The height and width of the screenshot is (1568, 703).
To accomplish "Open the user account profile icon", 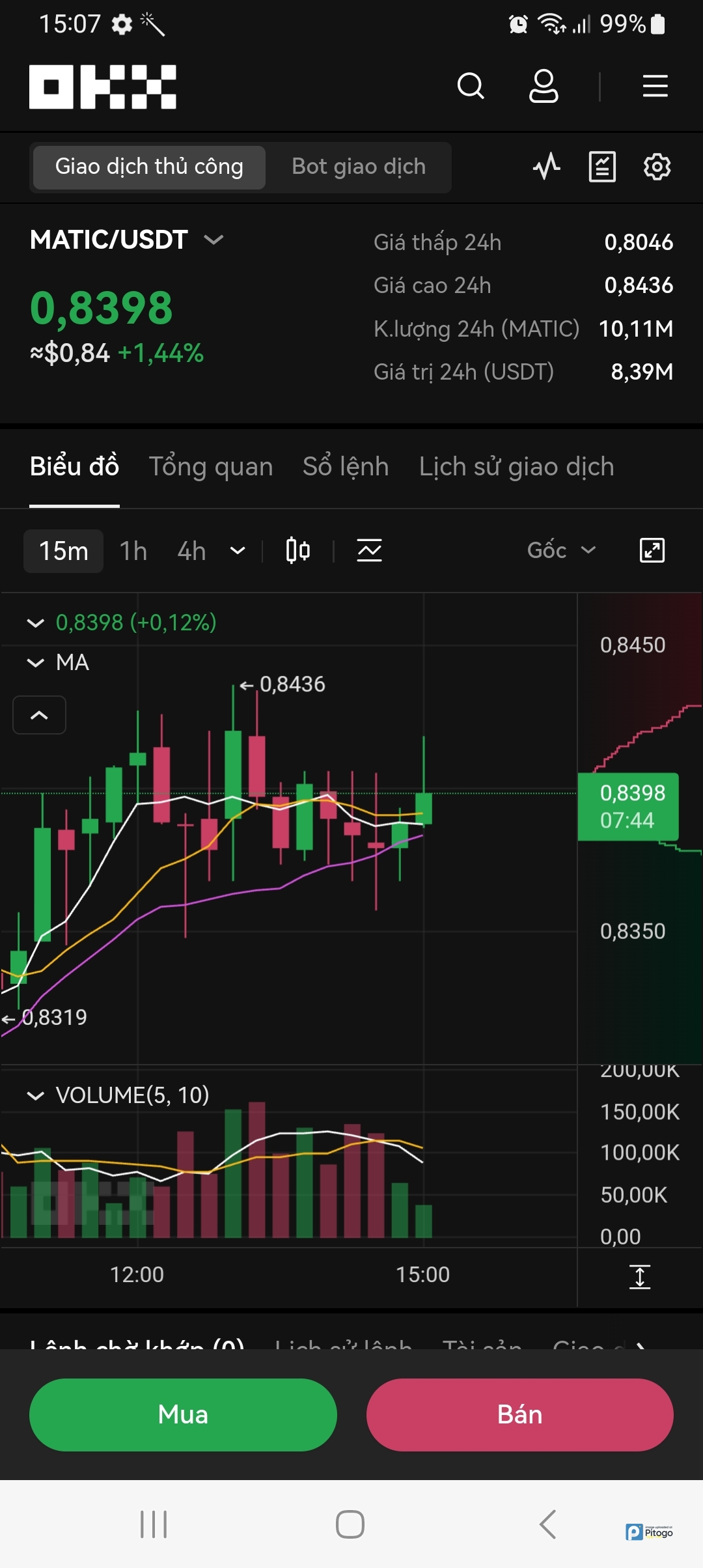I will pos(544,86).
